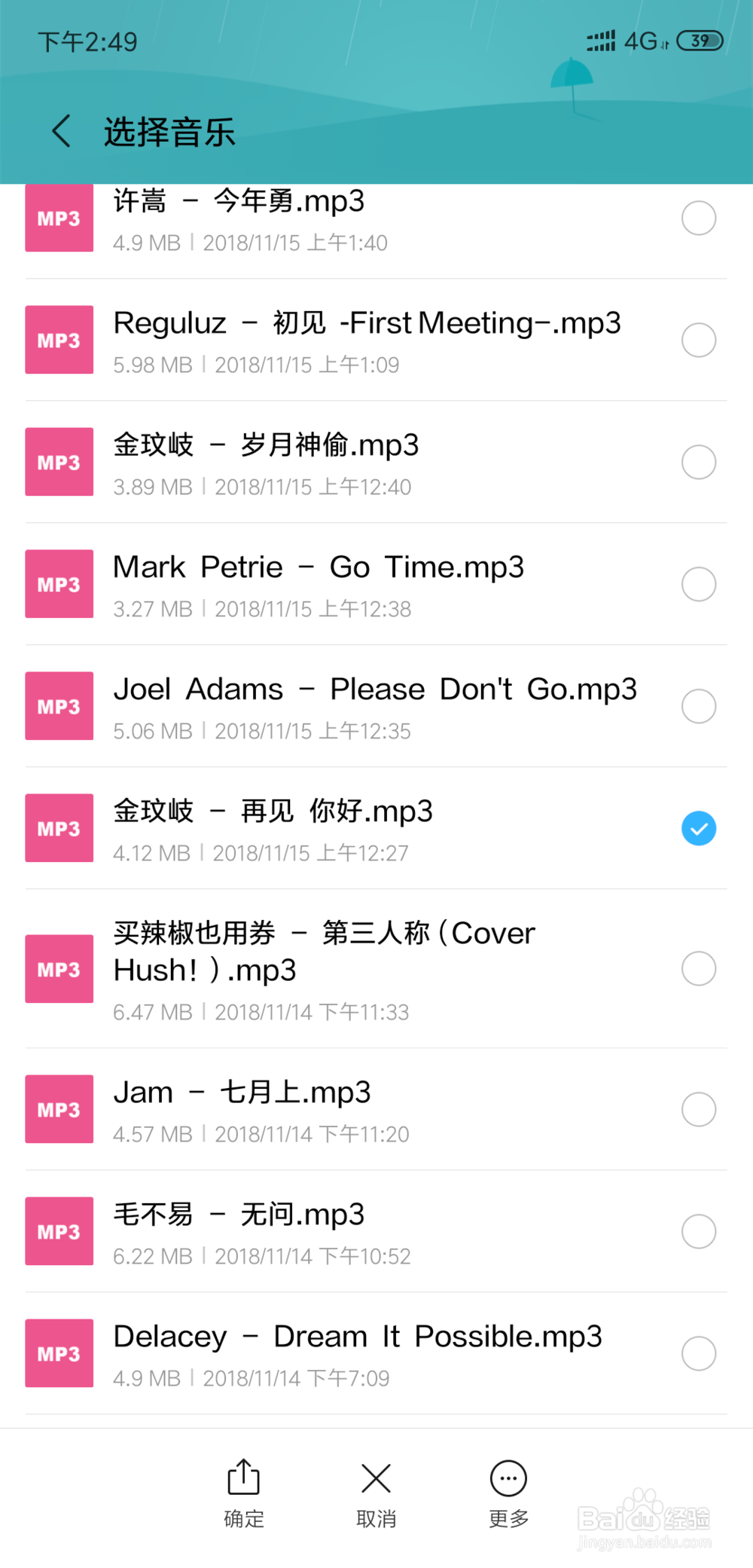Select Mark Petrie - Go Time.mp3

pyautogui.click(x=698, y=585)
